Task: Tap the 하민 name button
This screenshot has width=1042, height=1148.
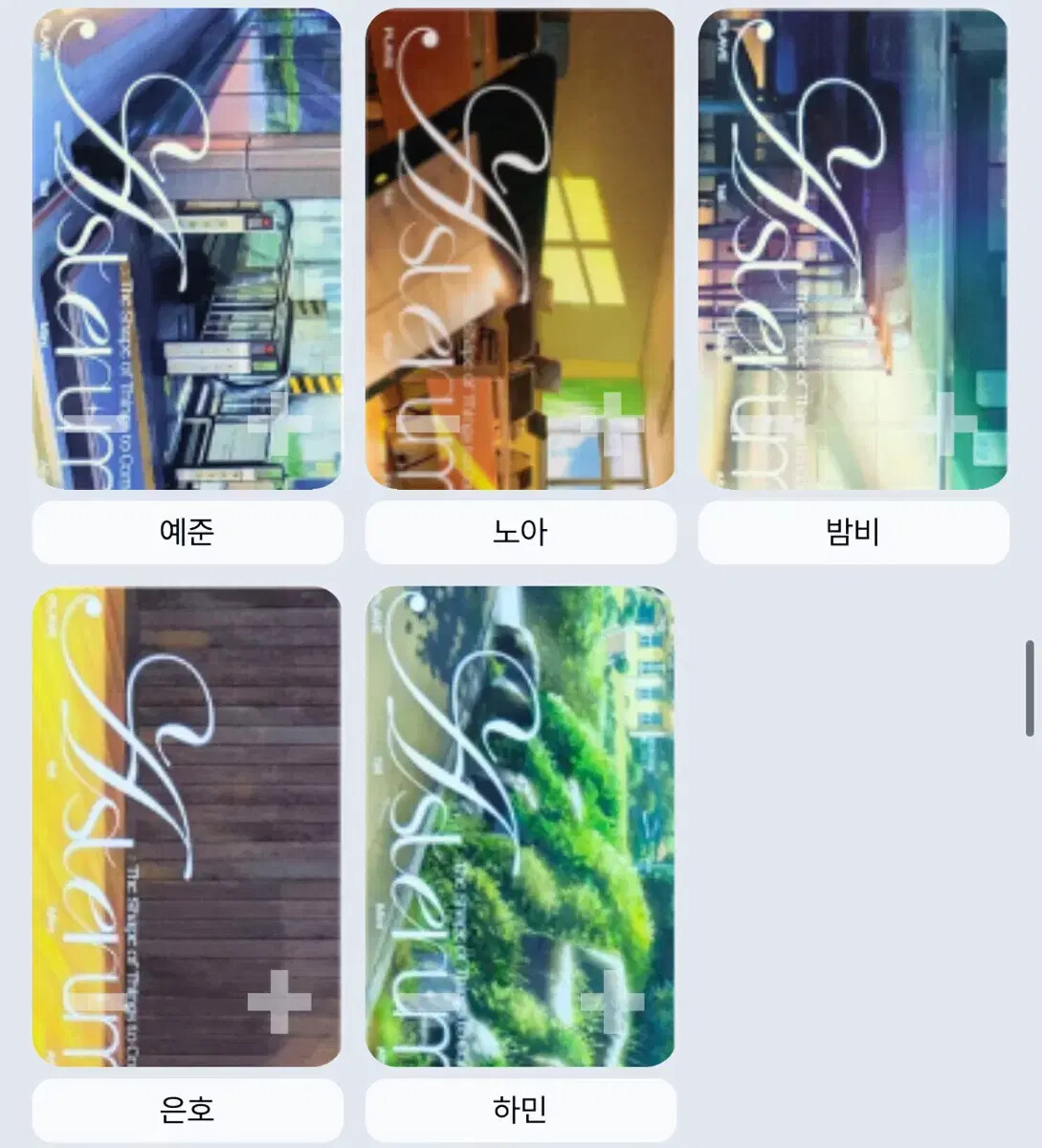Action: coord(521,1110)
